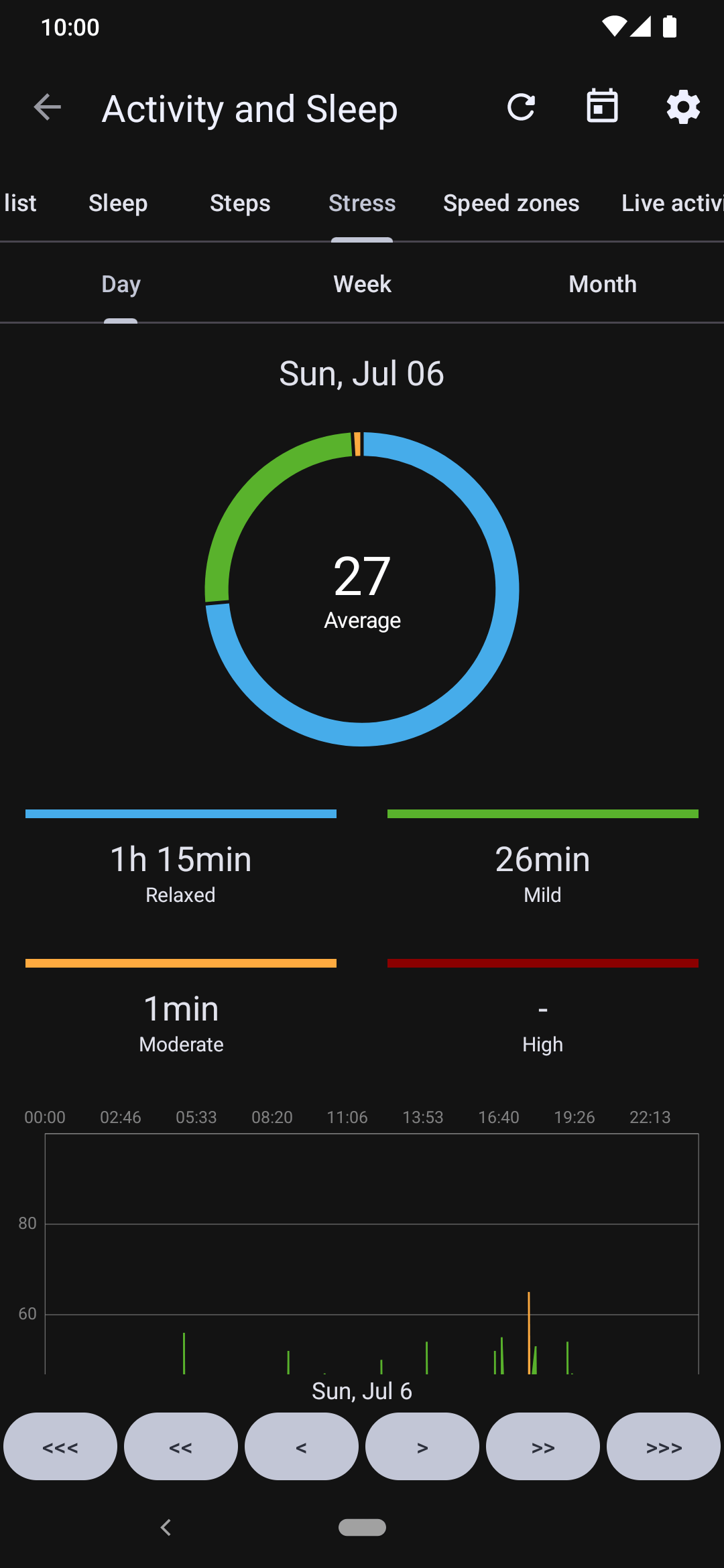Switch to Live activity tab
The width and height of the screenshot is (724, 1568).
click(672, 202)
